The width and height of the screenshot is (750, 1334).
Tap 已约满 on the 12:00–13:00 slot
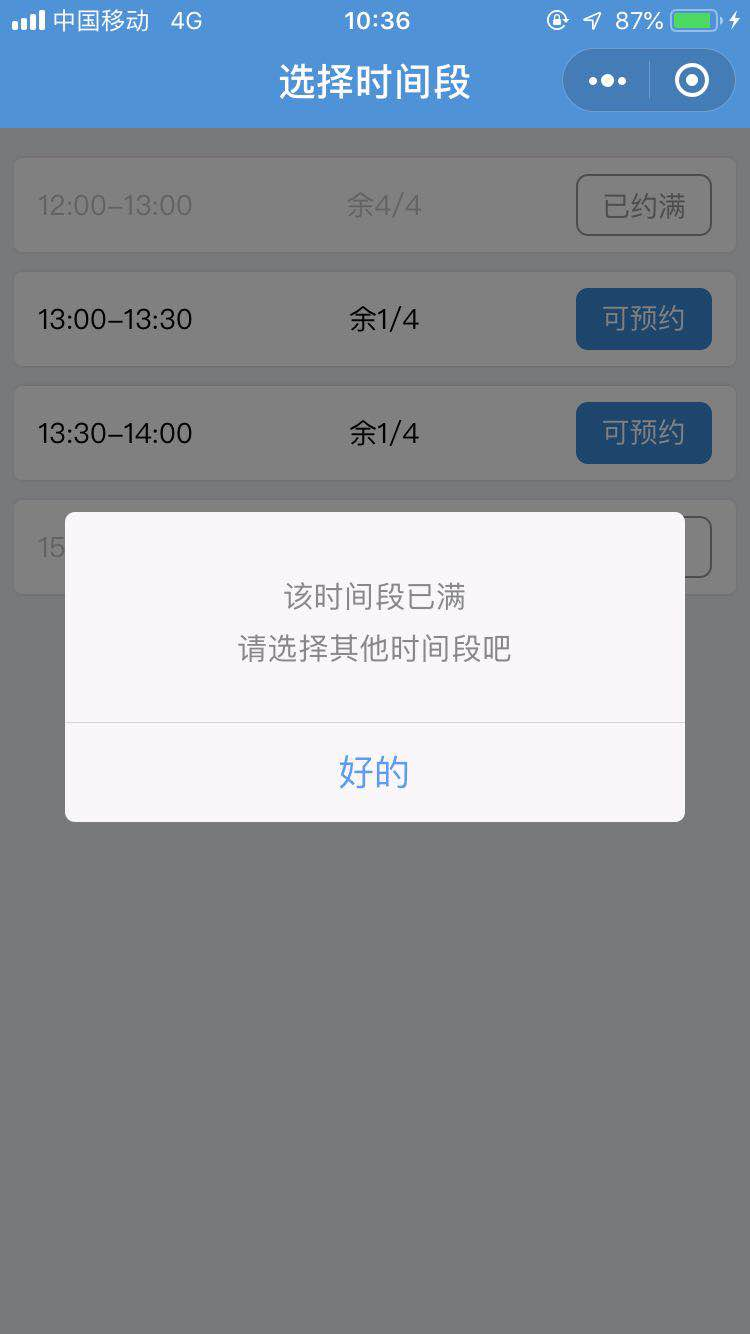pyautogui.click(x=643, y=206)
